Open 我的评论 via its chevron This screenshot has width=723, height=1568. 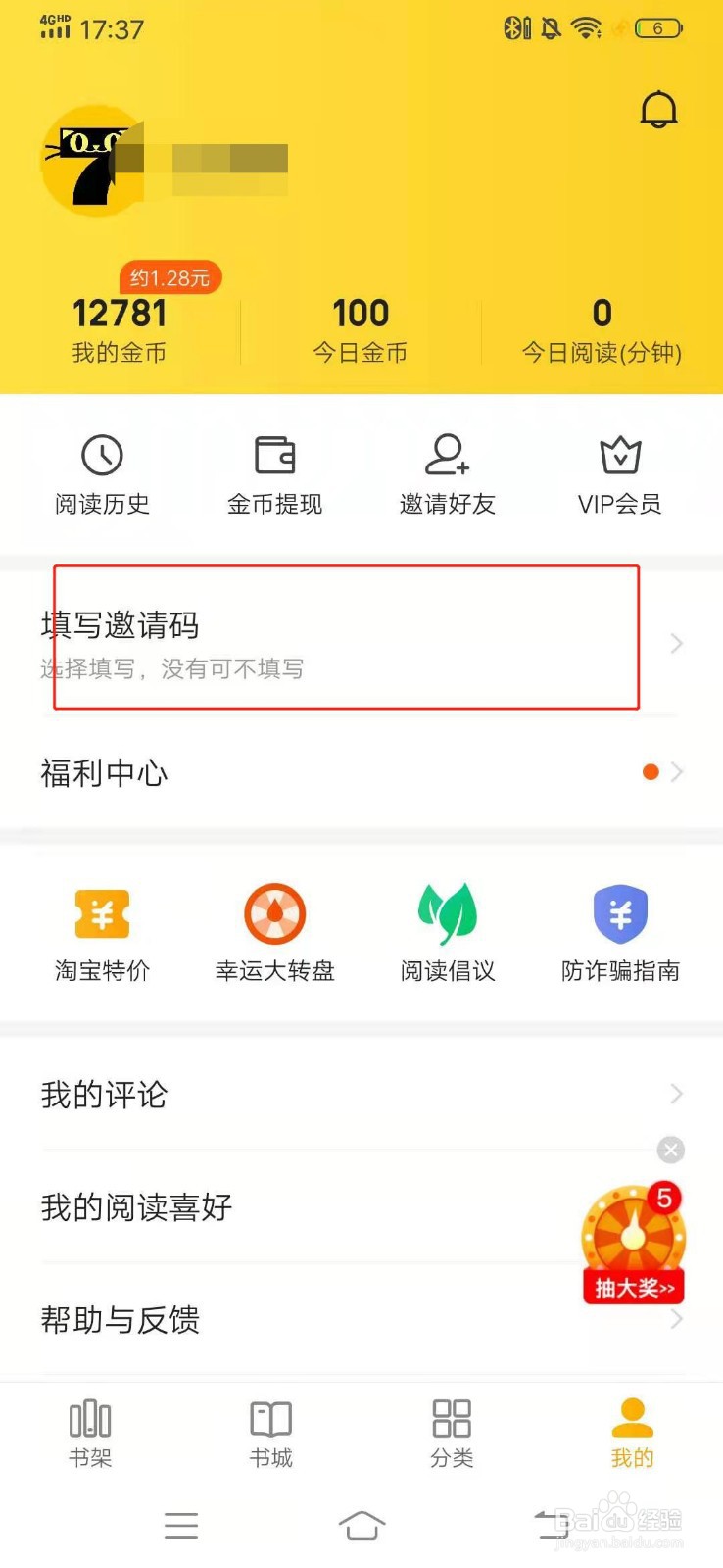pyautogui.click(x=677, y=1094)
